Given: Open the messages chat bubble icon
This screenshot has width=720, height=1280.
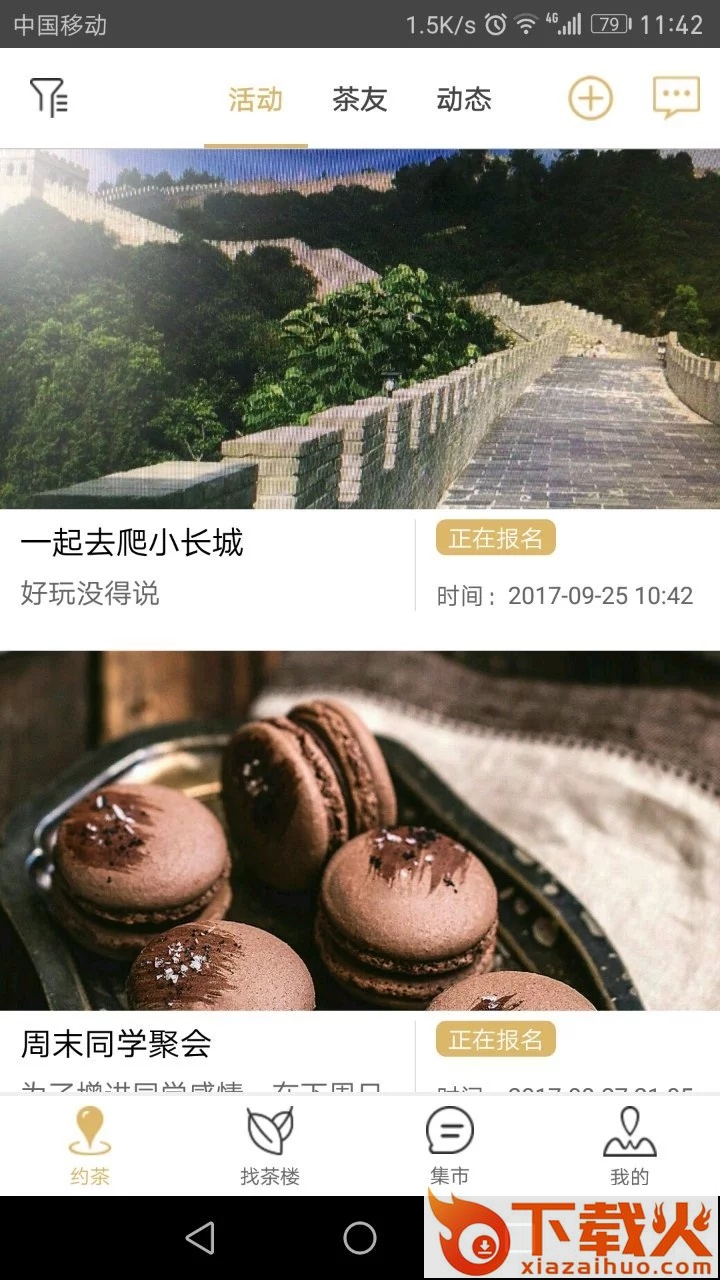Looking at the screenshot, I should click(676, 98).
